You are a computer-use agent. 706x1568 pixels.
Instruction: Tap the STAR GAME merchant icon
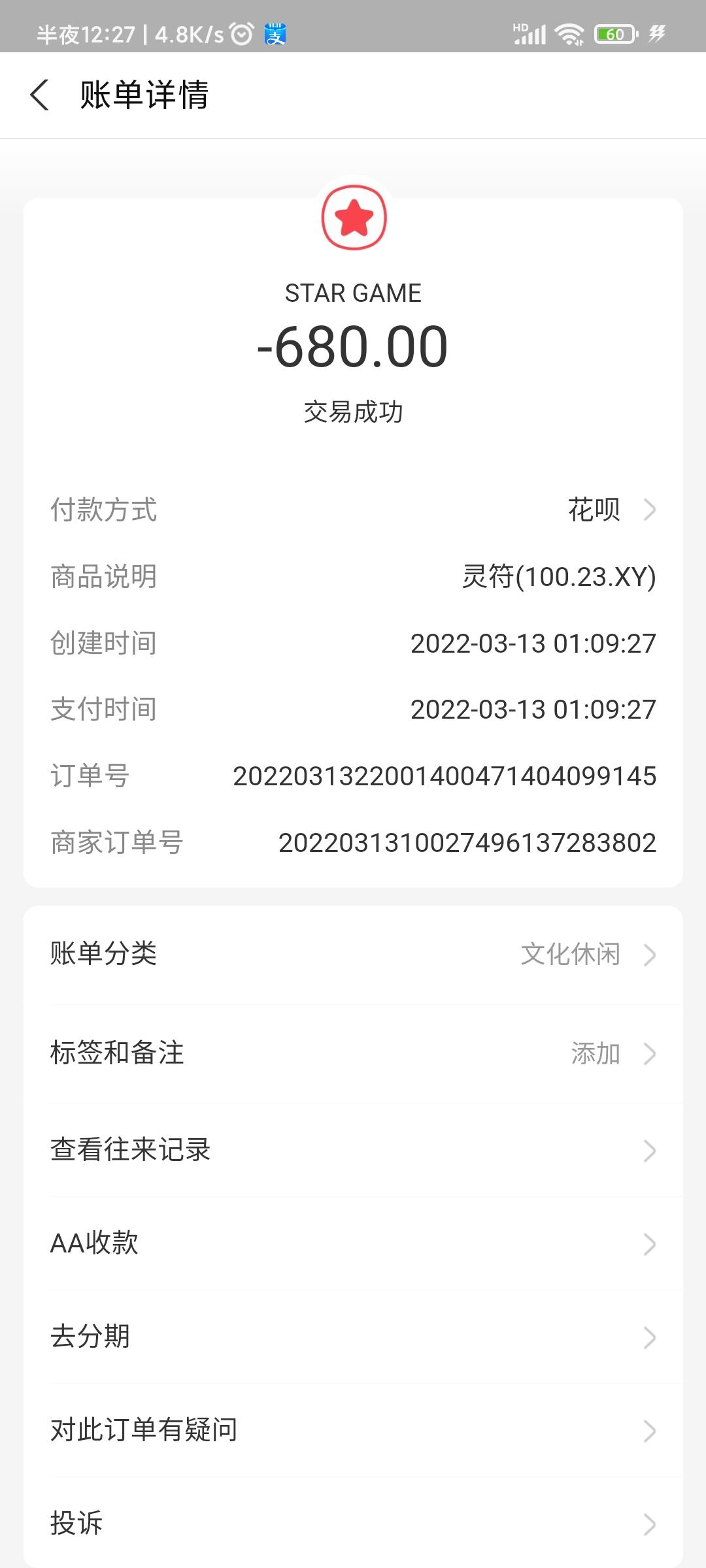pos(354,218)
